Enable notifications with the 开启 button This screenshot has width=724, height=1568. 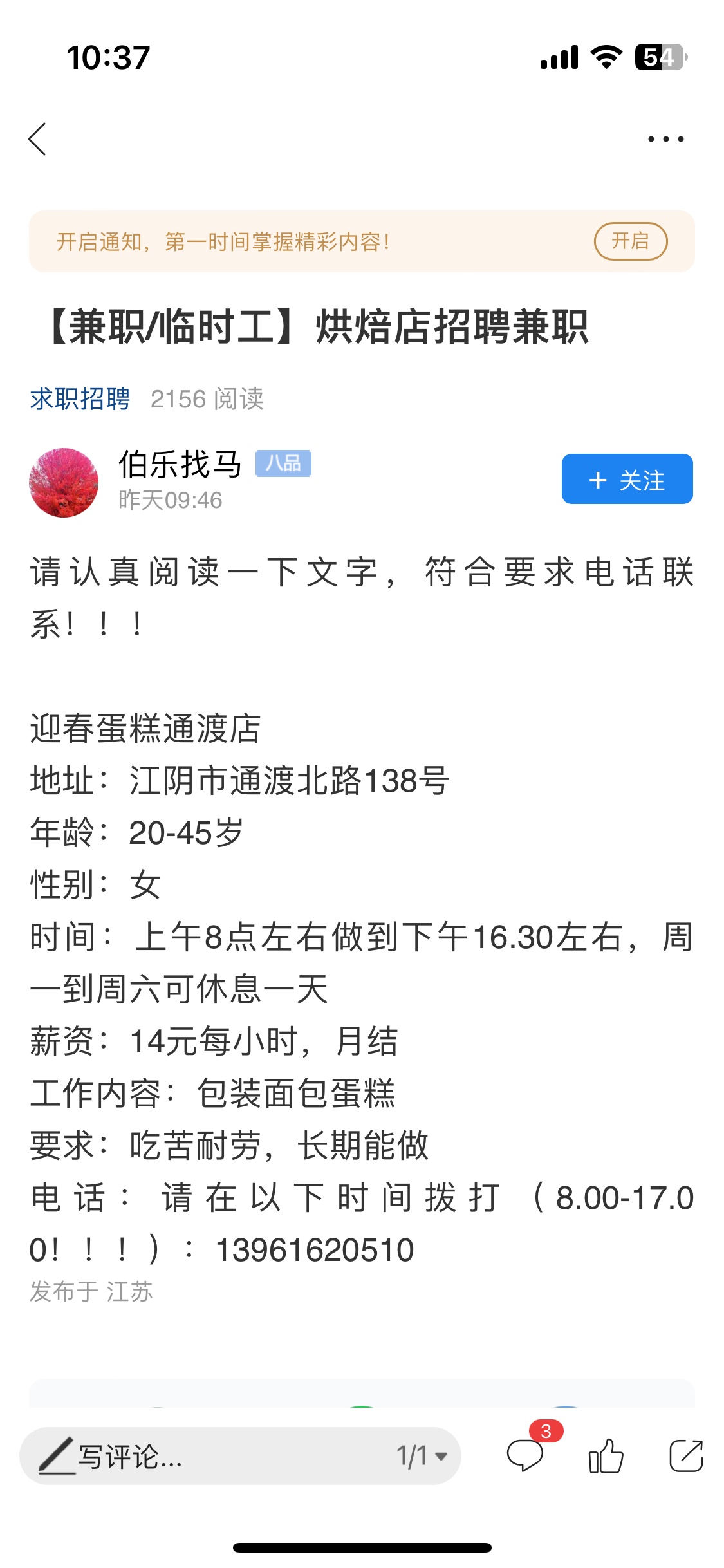point(630,241)
